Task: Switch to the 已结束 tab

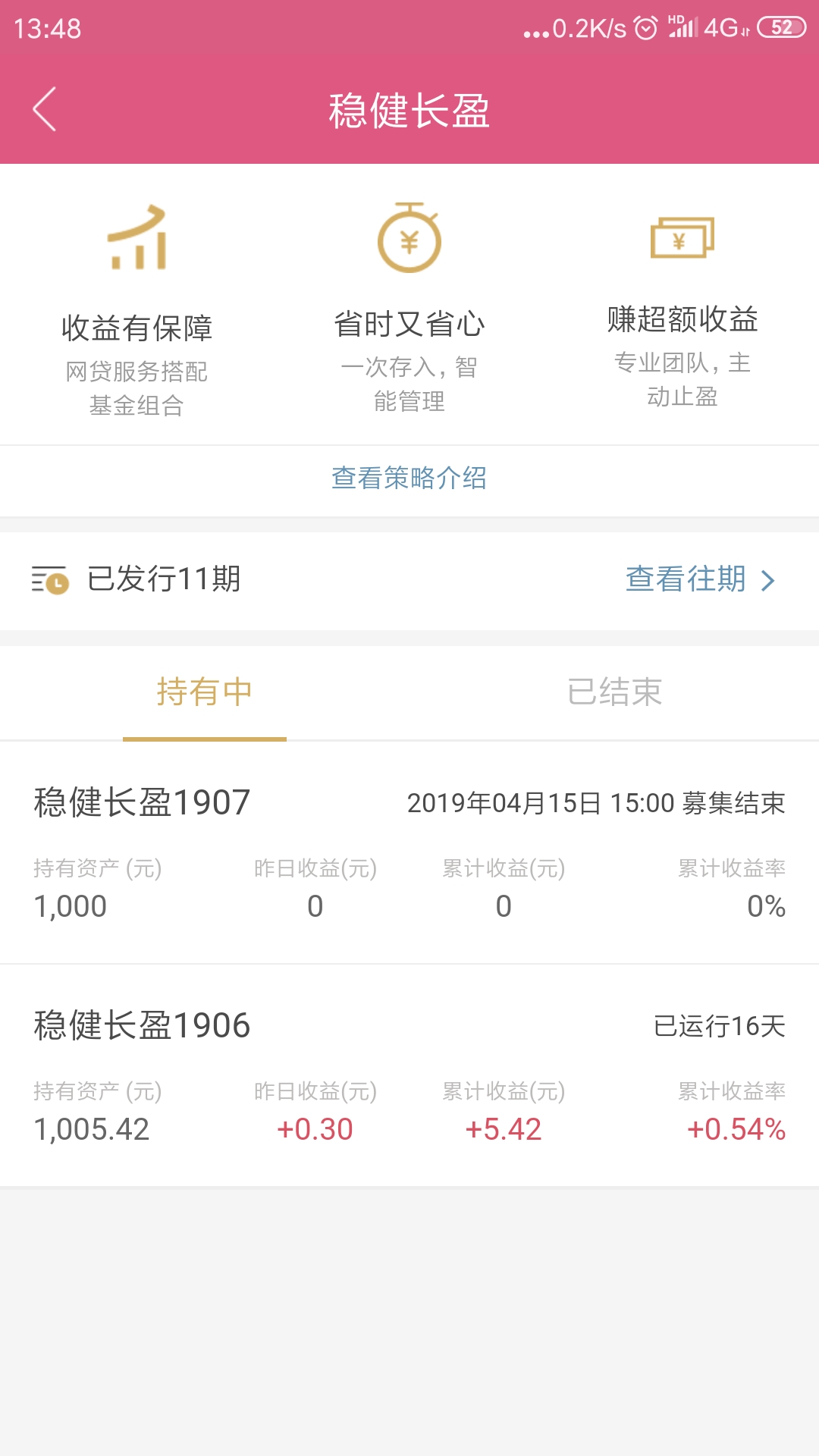Action: tap(614, 692)
